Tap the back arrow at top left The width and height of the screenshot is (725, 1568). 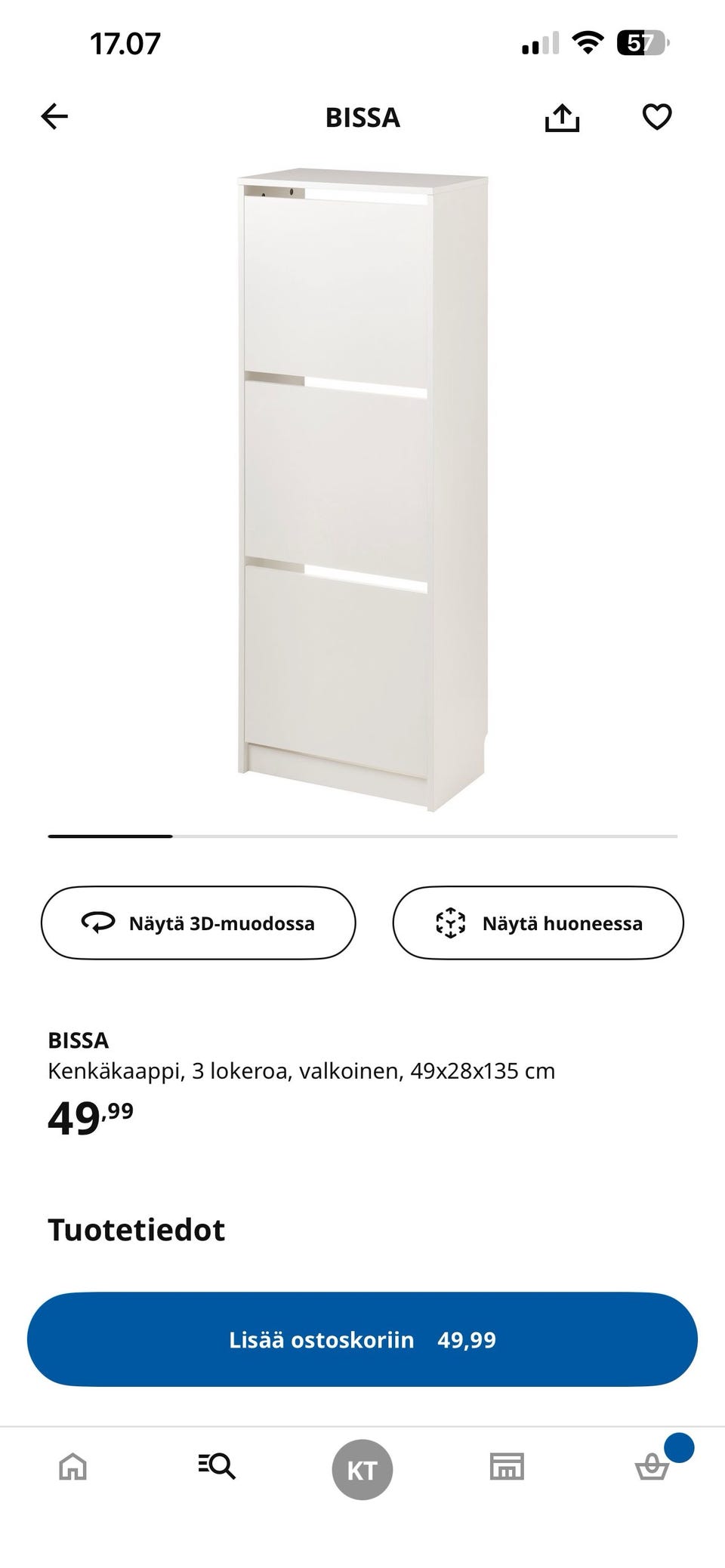pyautogui.click(x=54, y=116)
